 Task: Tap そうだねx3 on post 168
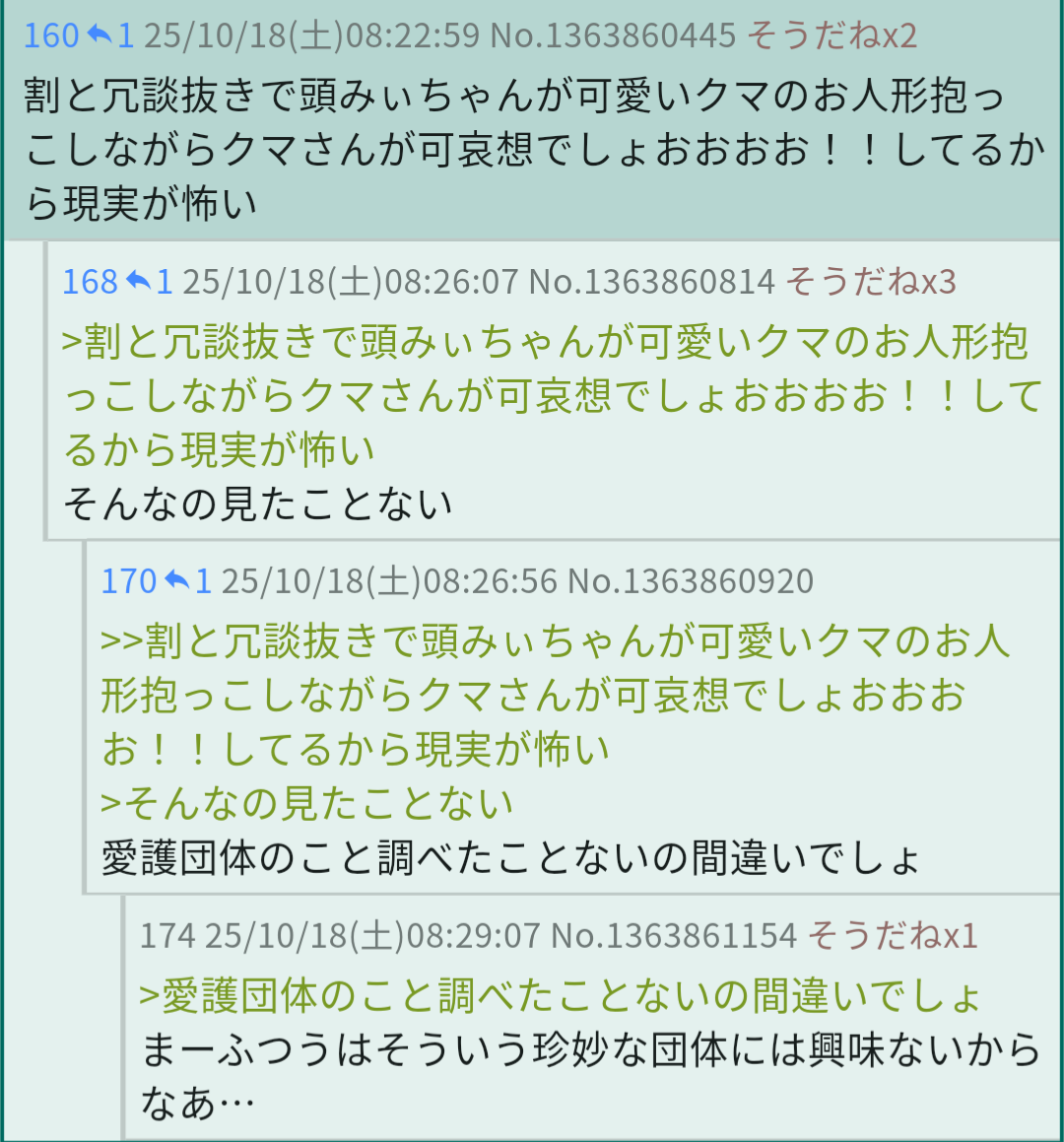[870, 283]
